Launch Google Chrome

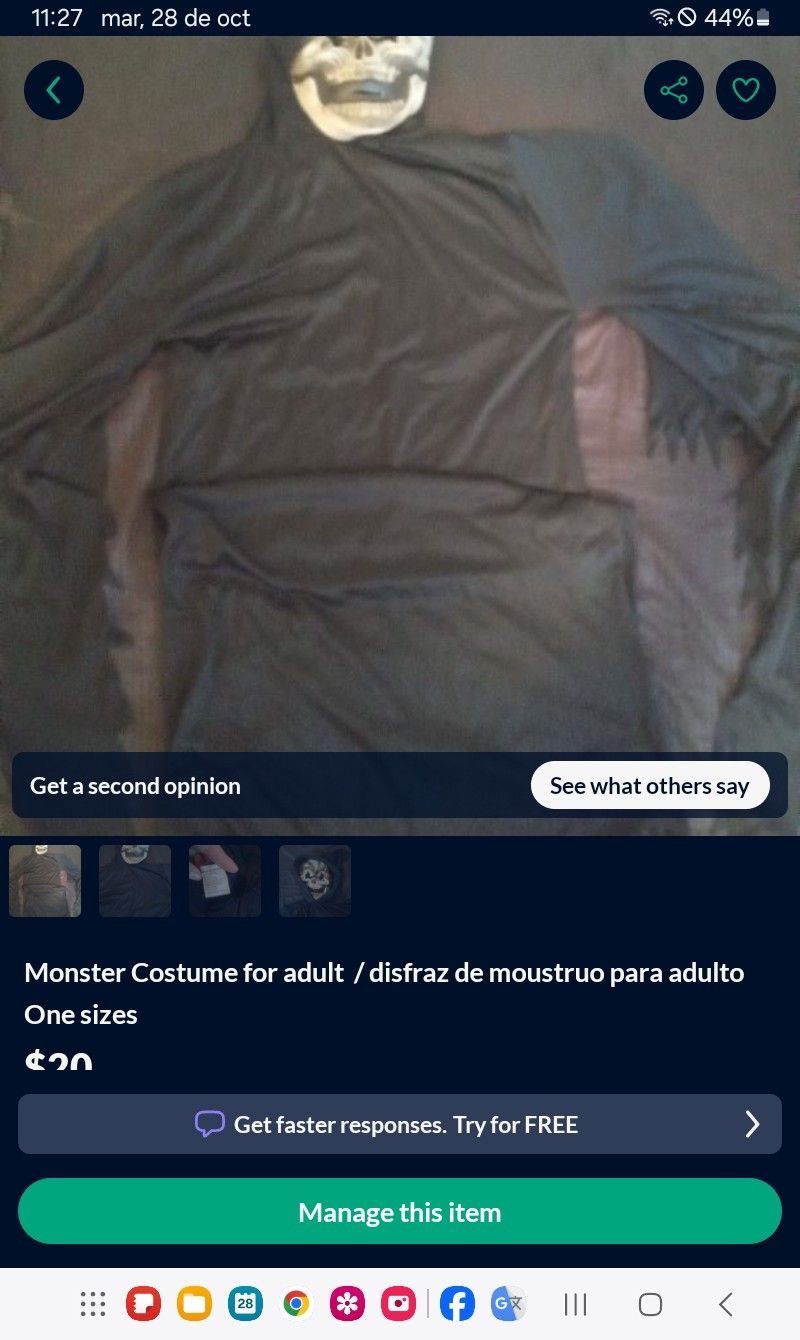295,1304
